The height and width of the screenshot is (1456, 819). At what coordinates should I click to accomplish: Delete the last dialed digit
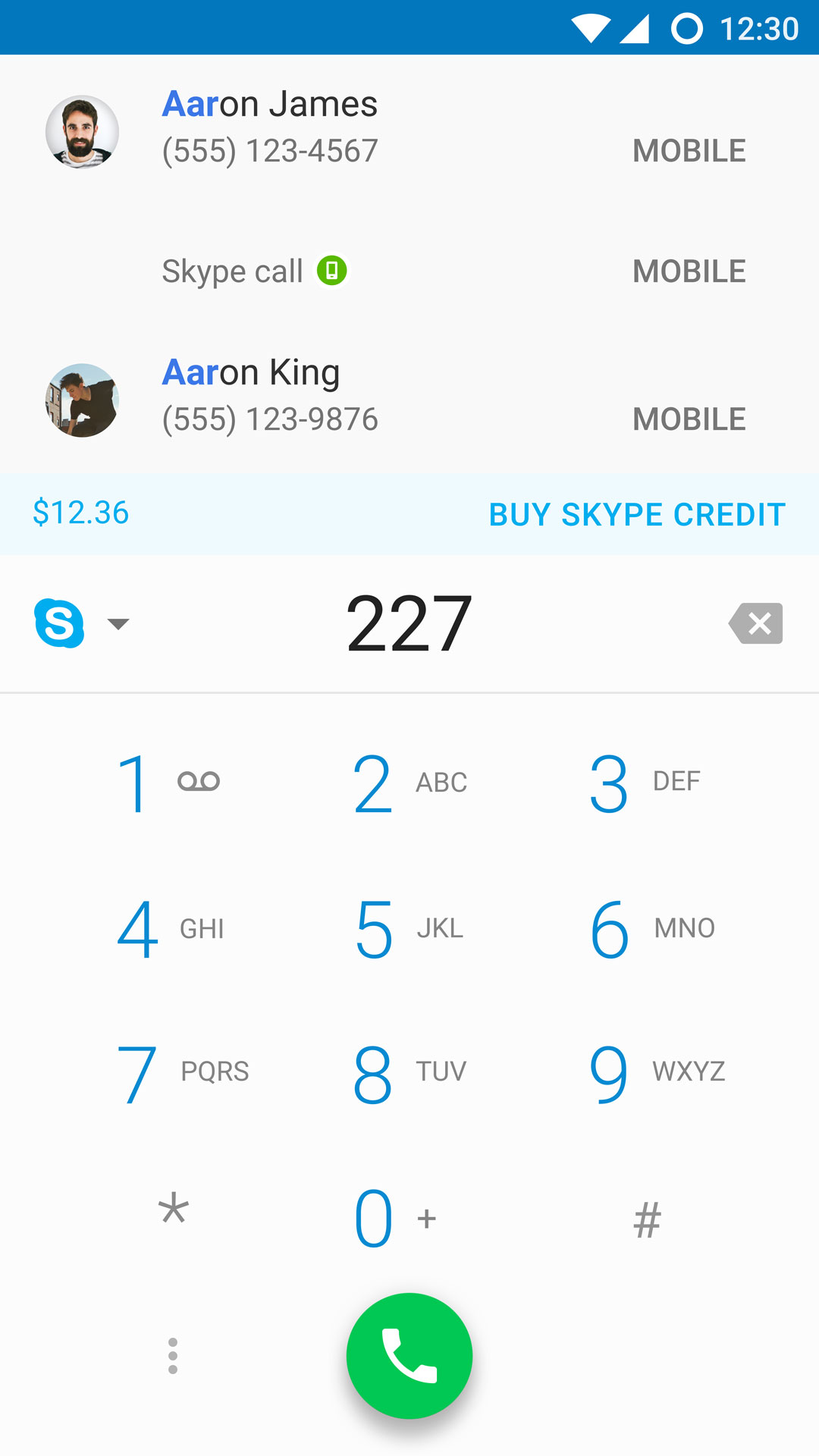tap(757, 623)
